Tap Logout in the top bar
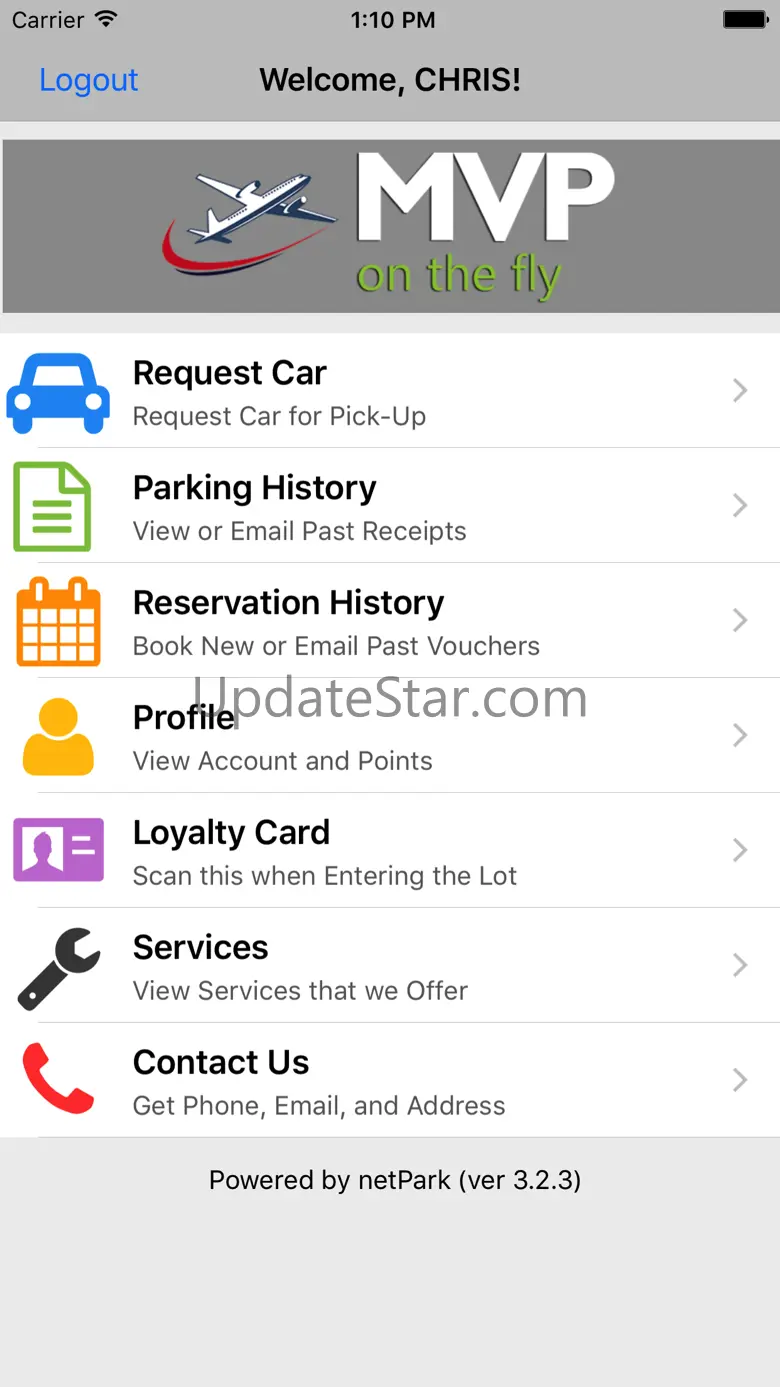 click(x=88, y=80)
